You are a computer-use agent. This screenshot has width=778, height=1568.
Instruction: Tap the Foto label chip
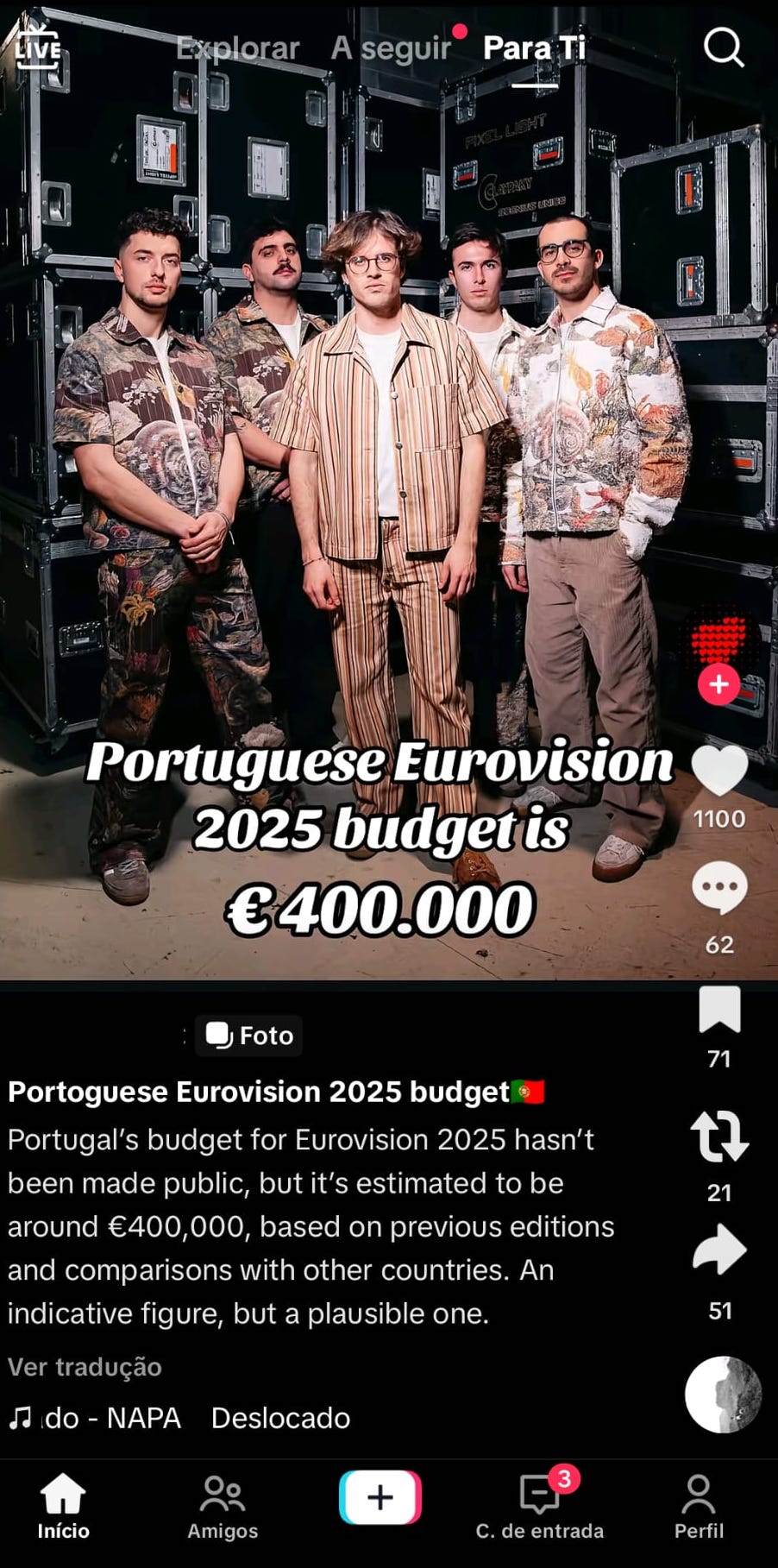tap(248, 1036)
